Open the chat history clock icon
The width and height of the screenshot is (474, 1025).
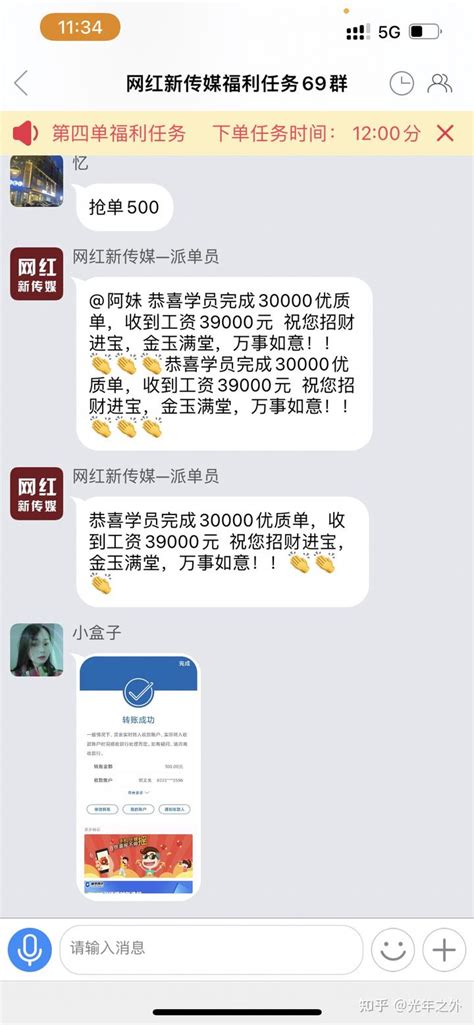coord(401,83)
